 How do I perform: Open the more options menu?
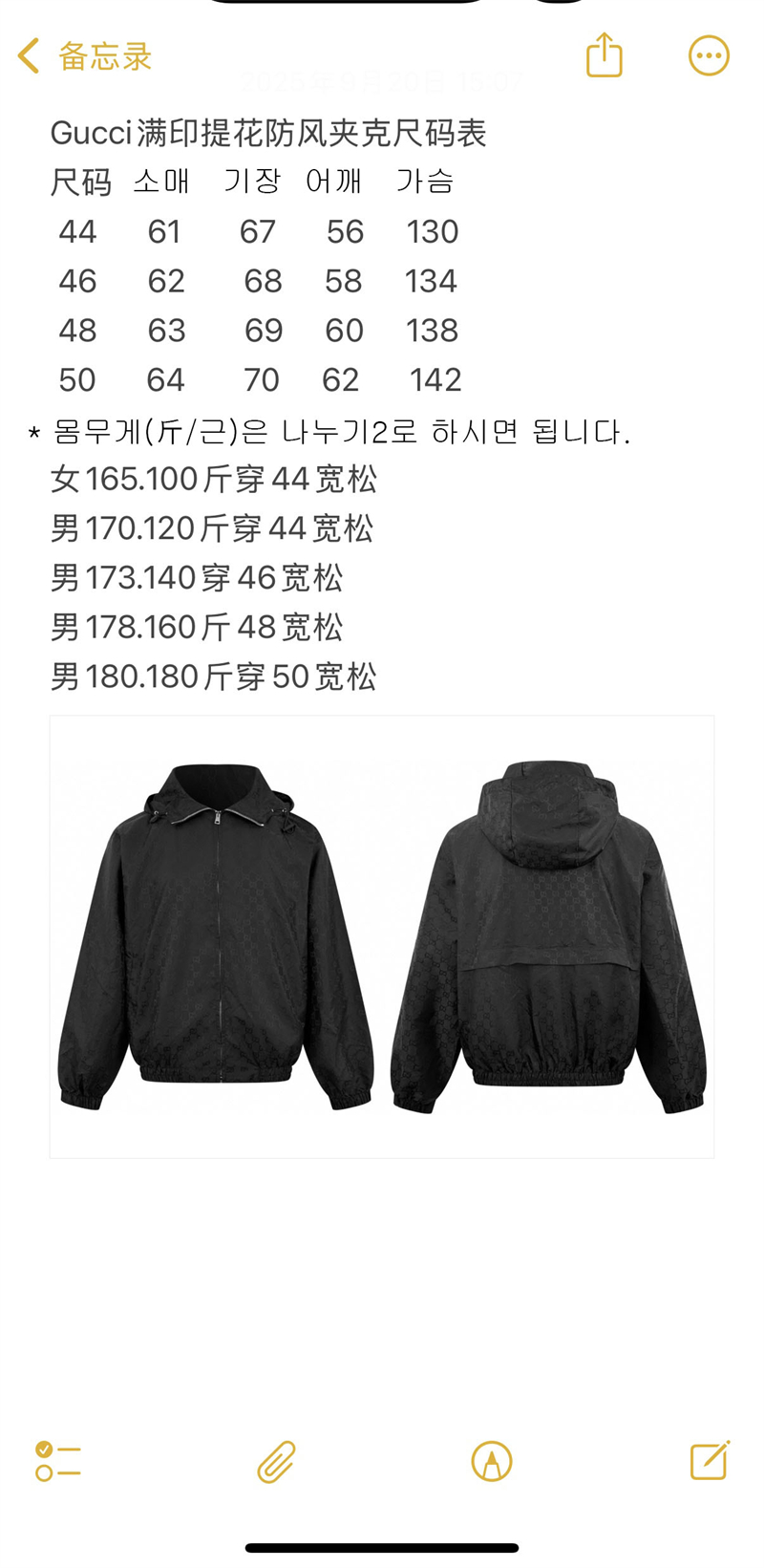709,56
